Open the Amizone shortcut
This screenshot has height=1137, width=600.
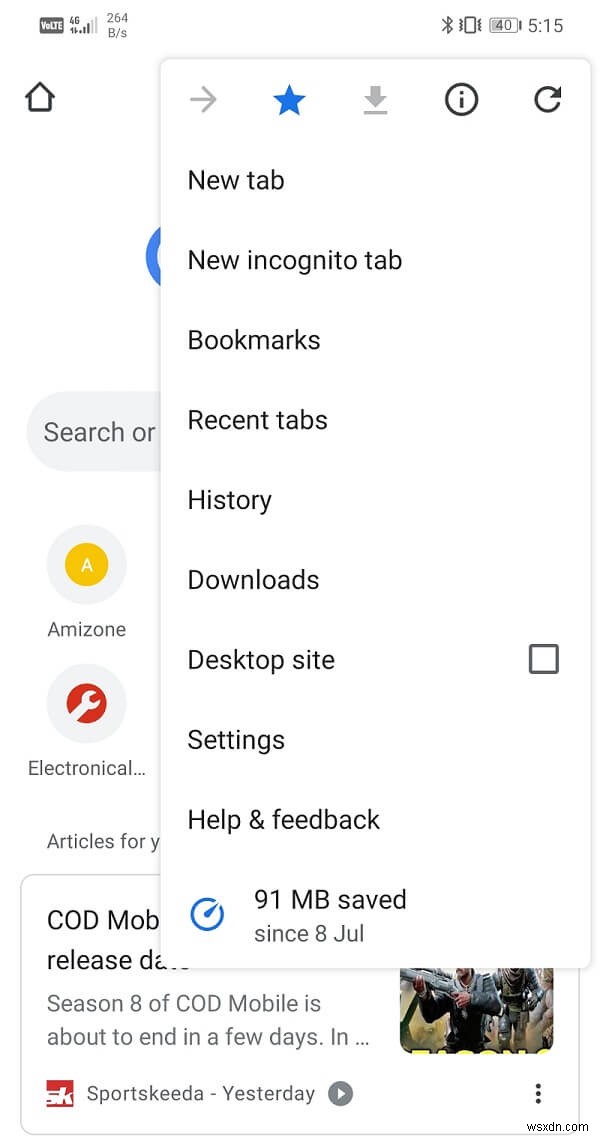click(87, 566)
